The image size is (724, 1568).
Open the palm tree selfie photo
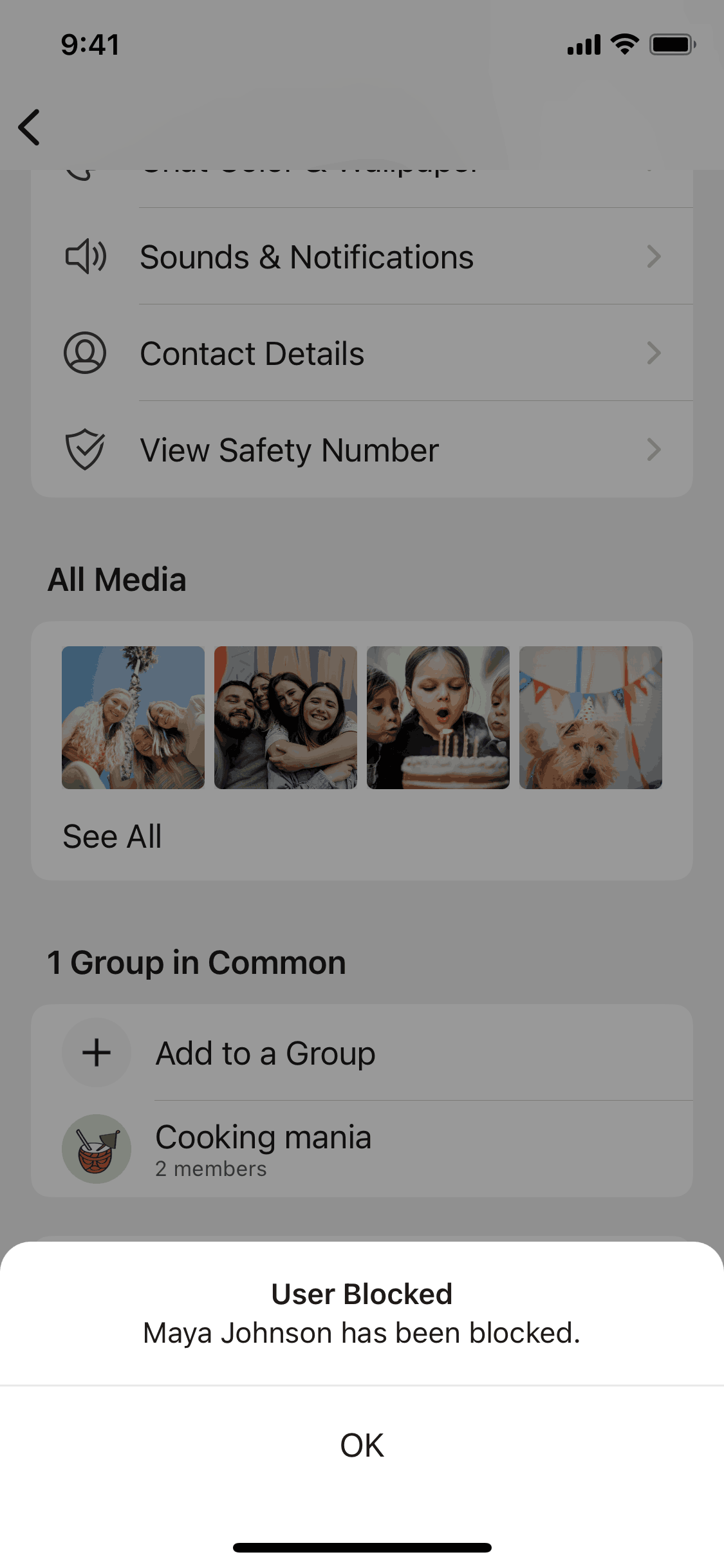pyautogui.click(x=133, y=718)
